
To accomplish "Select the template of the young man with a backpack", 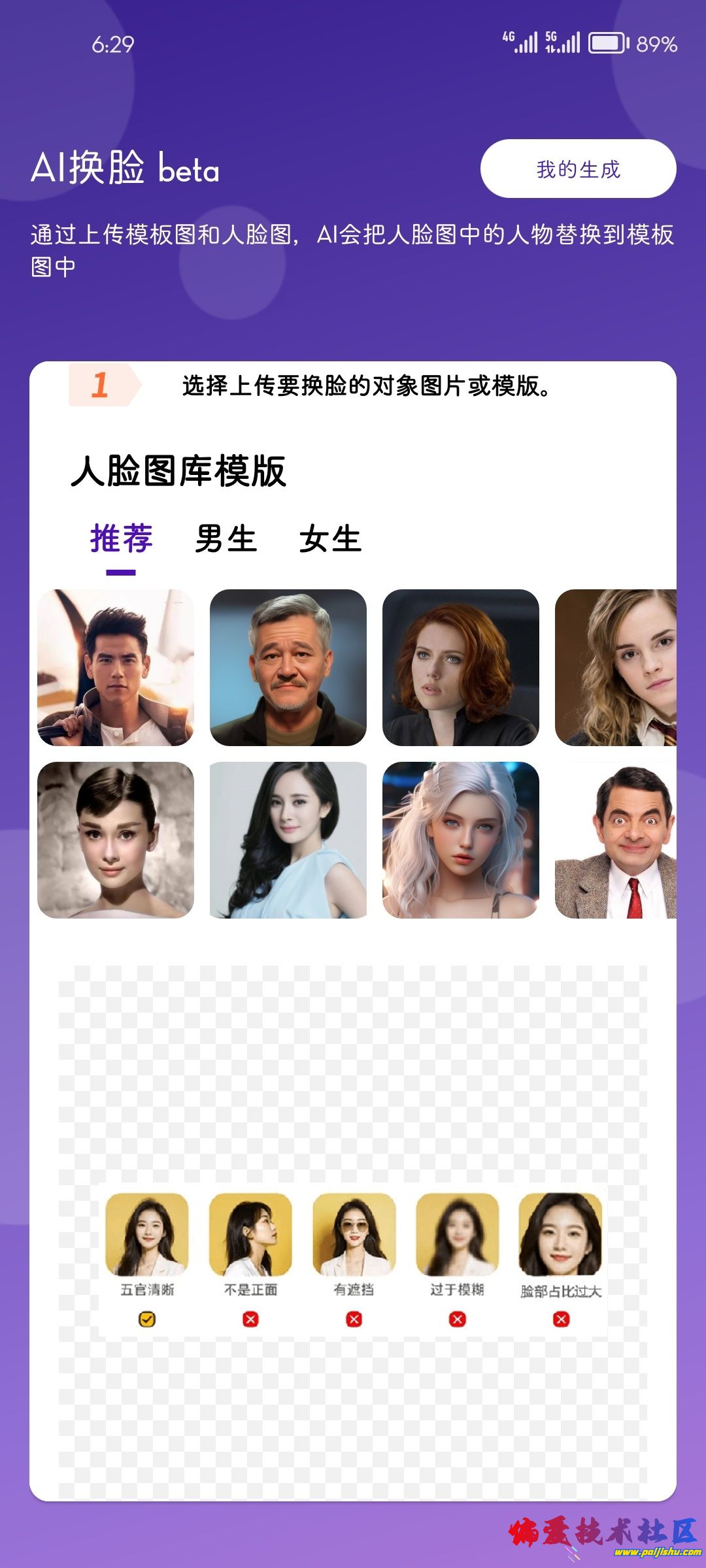I will tap(116, 667).
